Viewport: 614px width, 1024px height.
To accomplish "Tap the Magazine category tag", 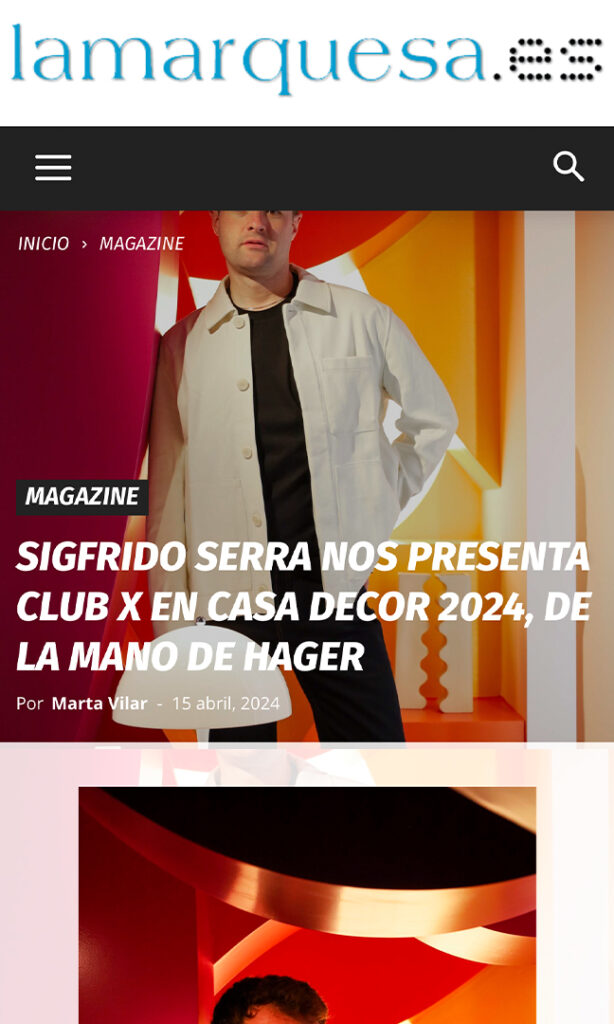I will pos(82,497).
